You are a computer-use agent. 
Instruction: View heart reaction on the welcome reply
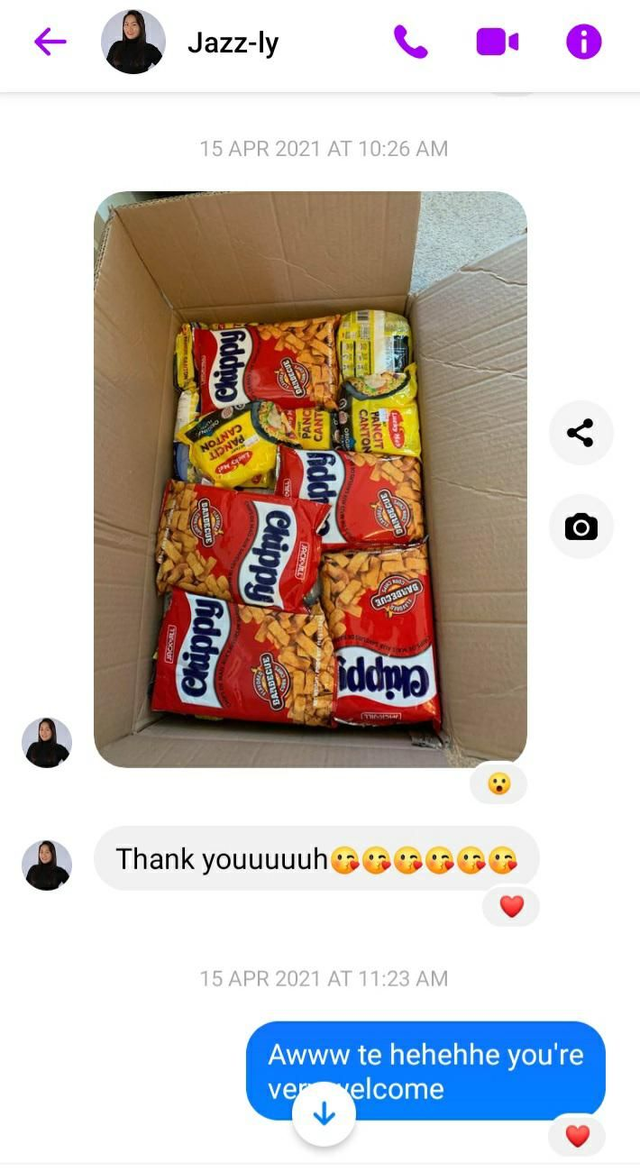577,1135
